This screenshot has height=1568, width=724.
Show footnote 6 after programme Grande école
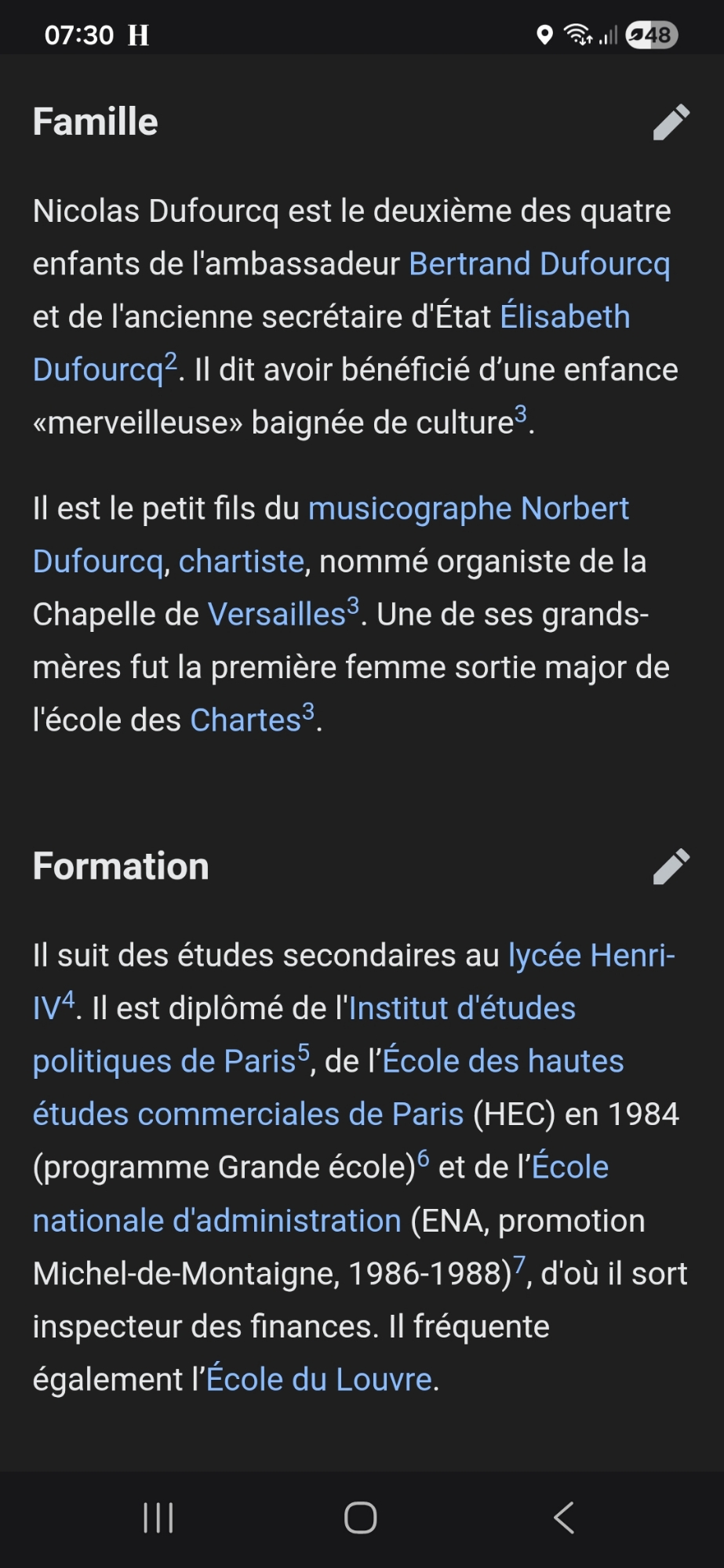[424, 1158]
